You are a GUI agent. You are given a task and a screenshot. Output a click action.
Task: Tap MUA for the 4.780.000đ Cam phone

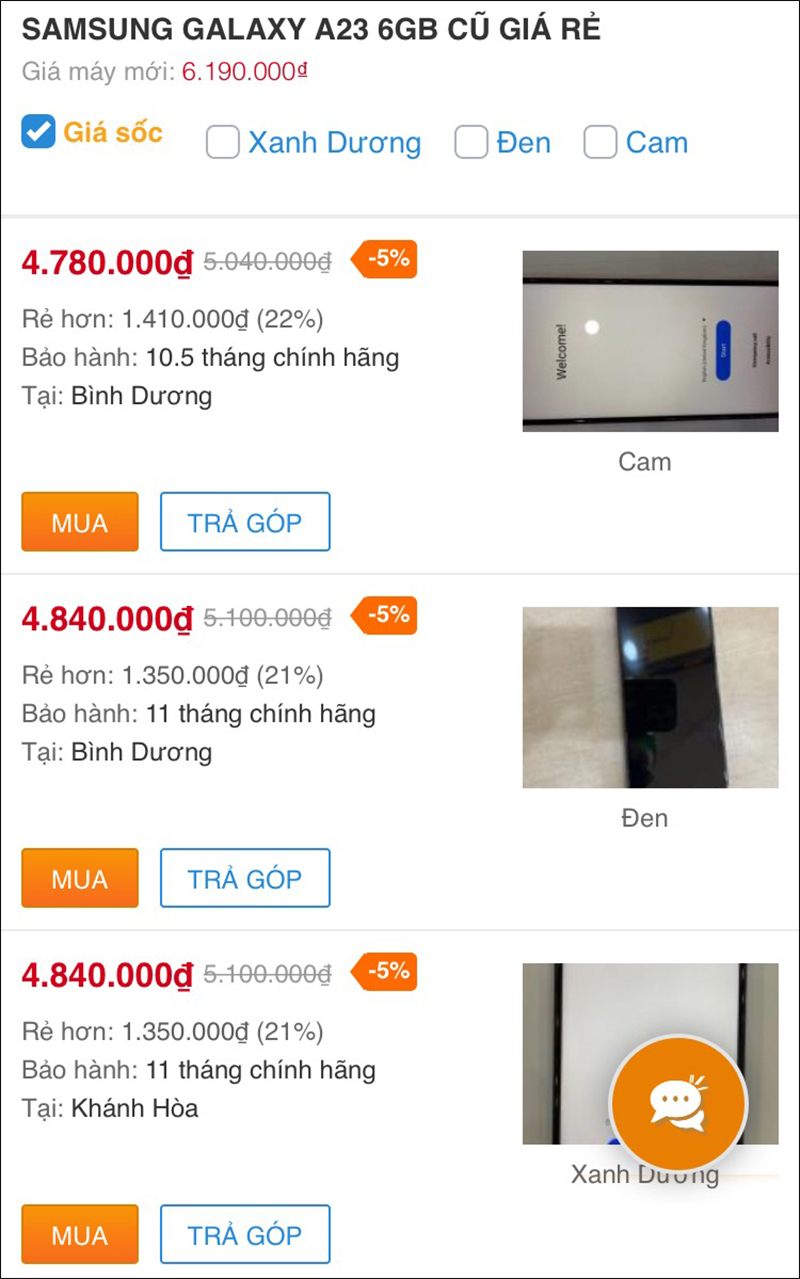[x=80, y=521]
